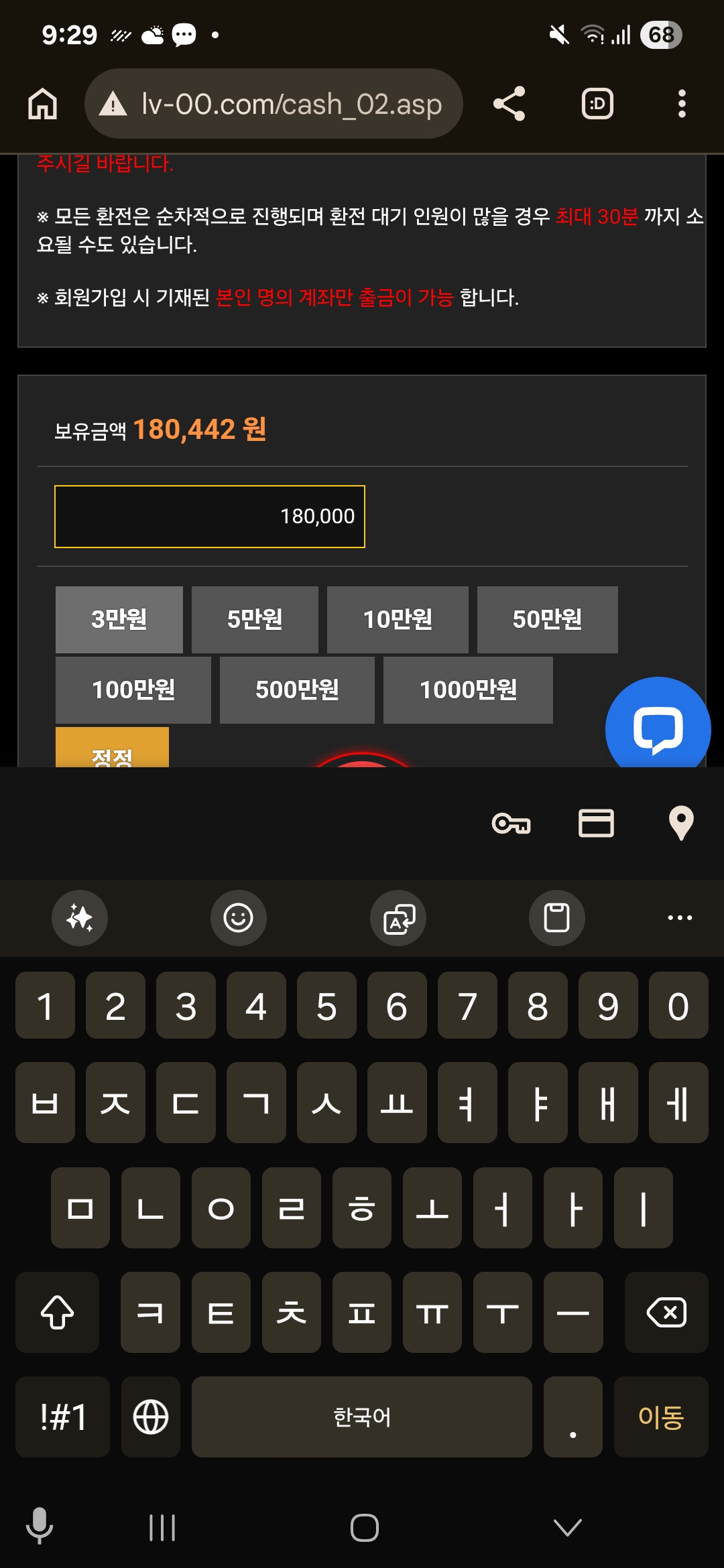The height and width of the screenshot is (1568, 724).
Task: Tap the 1000만원 amount button
Action: coord(468,690)
